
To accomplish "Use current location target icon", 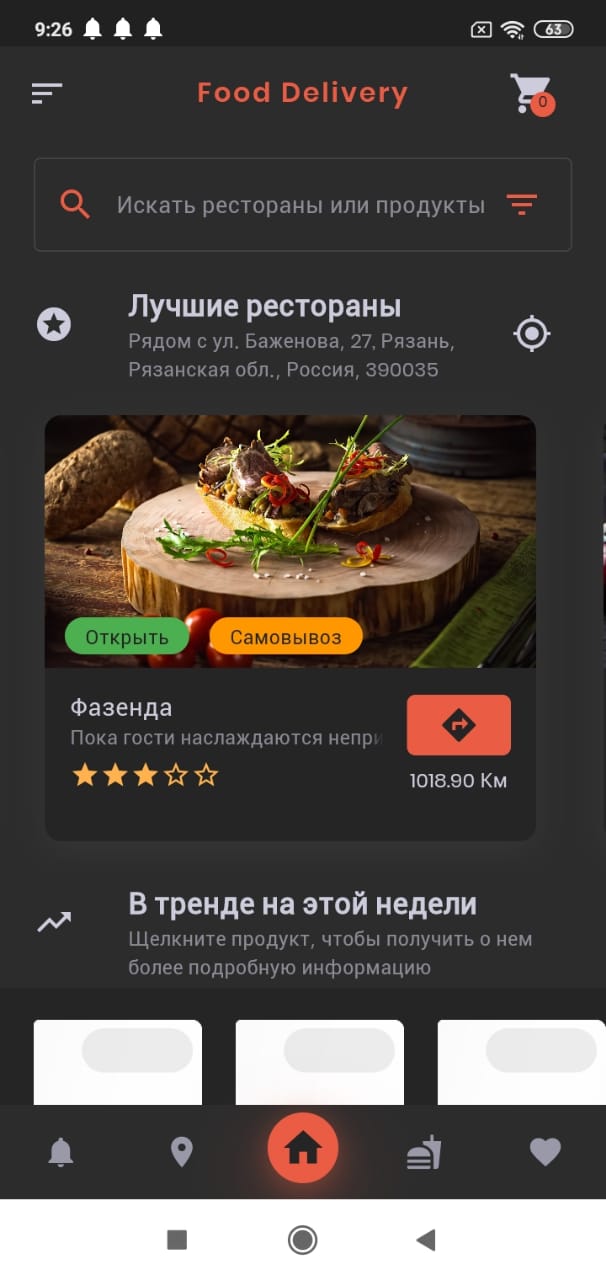I will pyautogui.click(x=531, y=333).
